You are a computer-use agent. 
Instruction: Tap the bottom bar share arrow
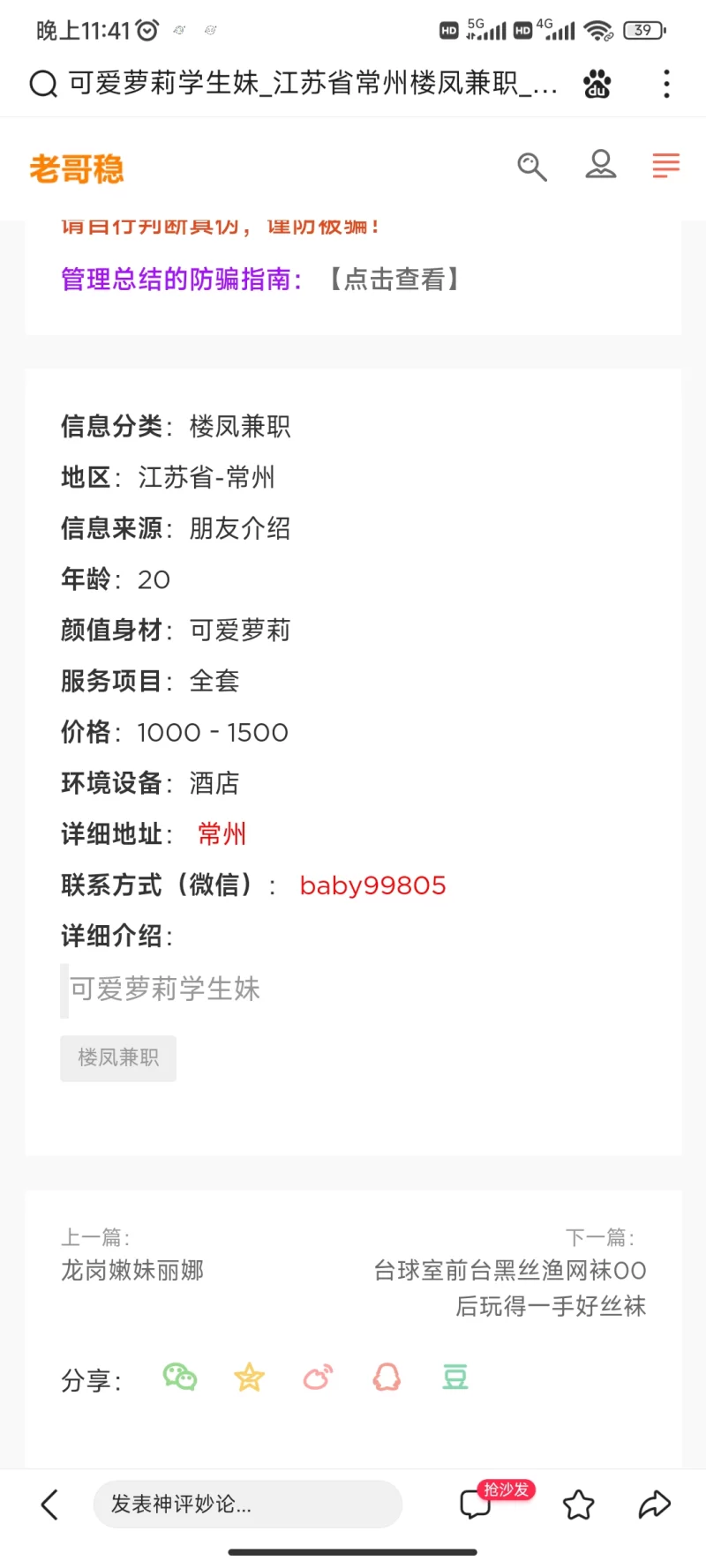tap(655, 1505)
